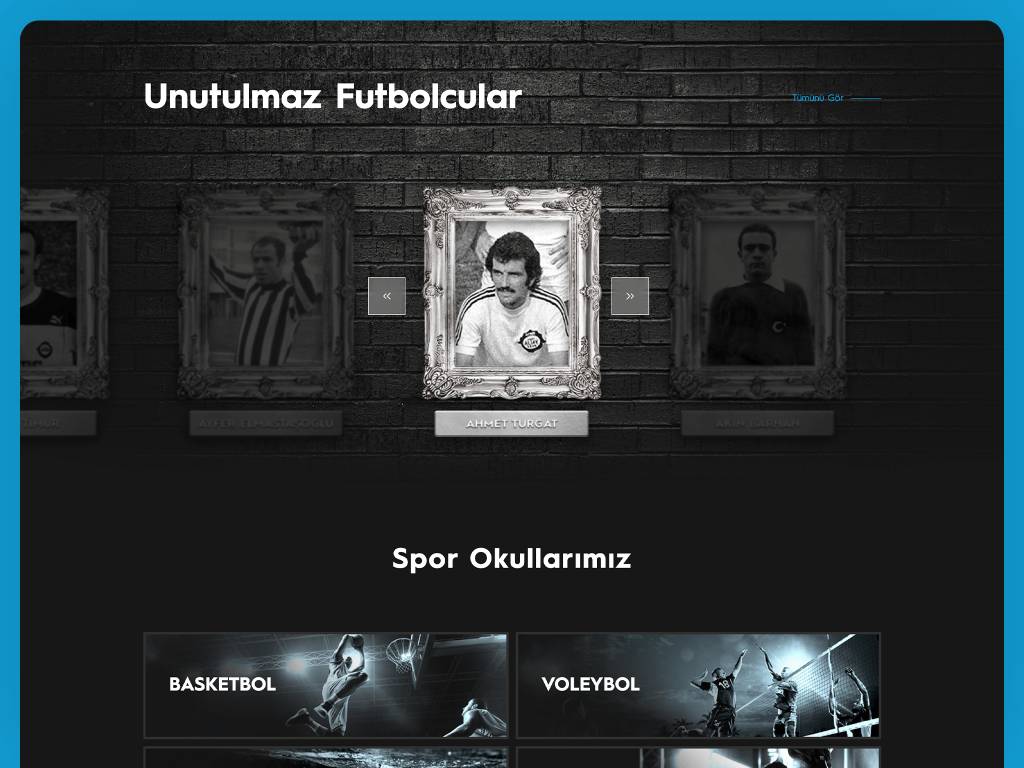The height and width of the screenshot is (768, 1024).
Task: Open the Voleybol sports school card
Action: coord(698,685)
